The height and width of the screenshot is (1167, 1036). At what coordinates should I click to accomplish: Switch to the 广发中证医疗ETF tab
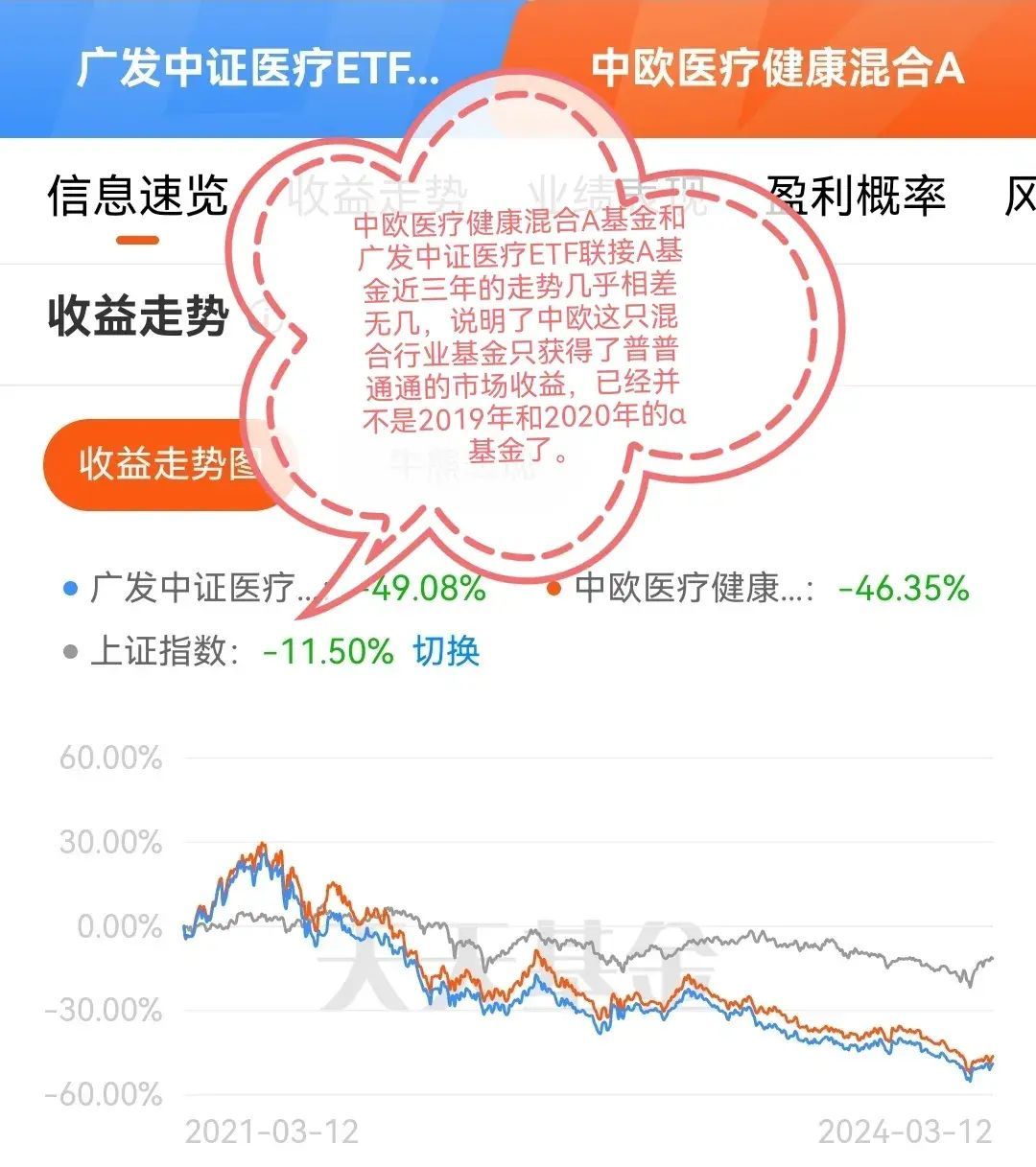pyautogui.click(x=254, y=65)
